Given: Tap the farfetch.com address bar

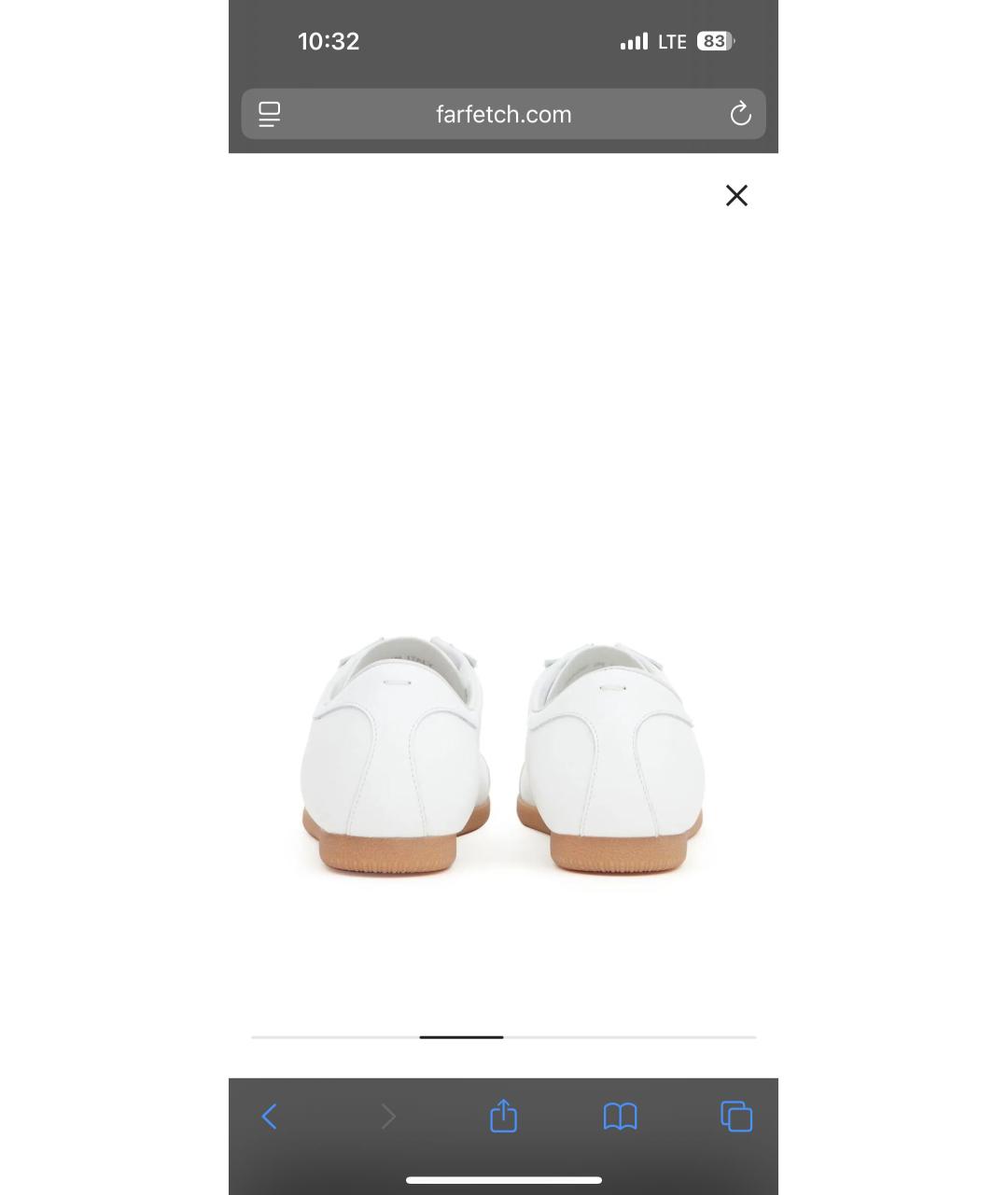Looking at the screenshot, I should [x=503, y=114].
